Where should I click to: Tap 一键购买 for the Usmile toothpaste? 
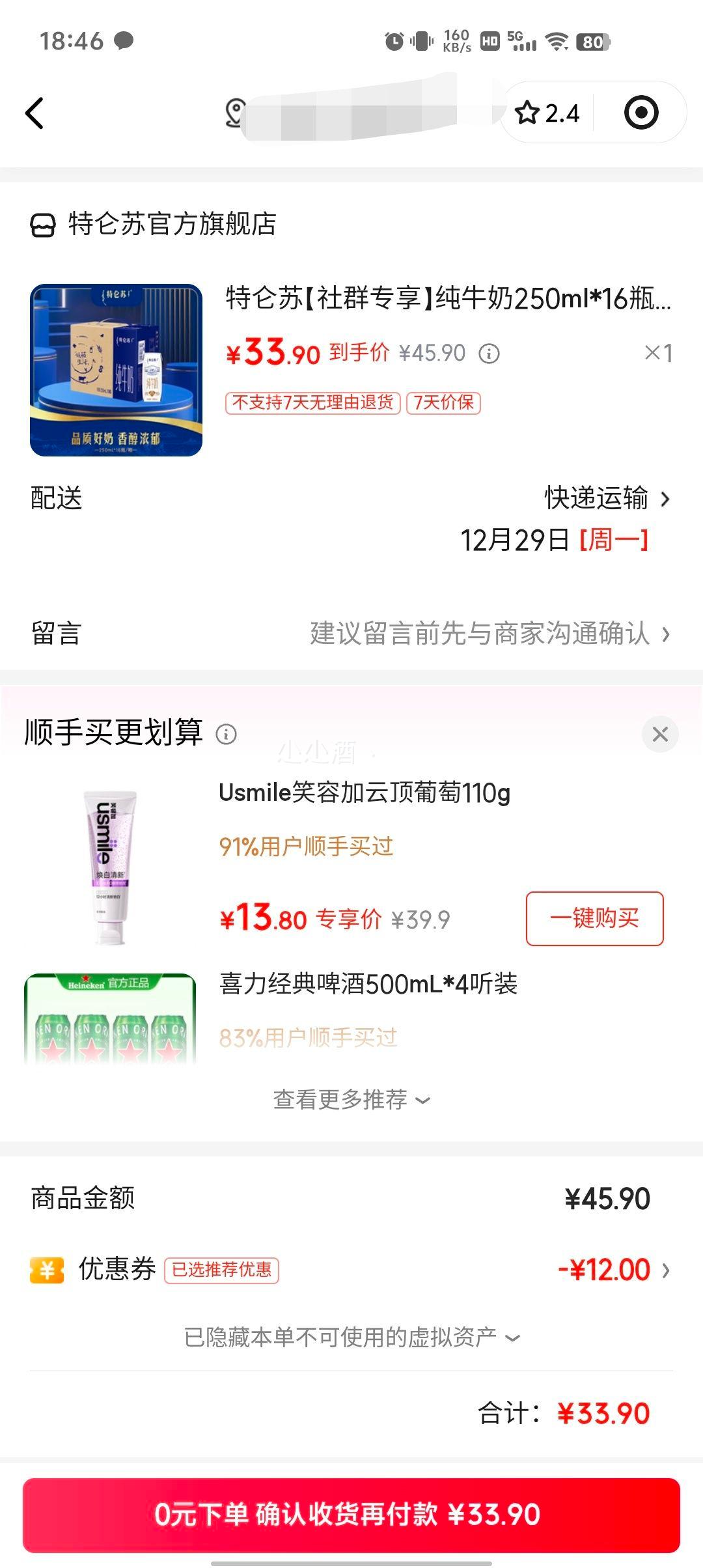[594, 918]
